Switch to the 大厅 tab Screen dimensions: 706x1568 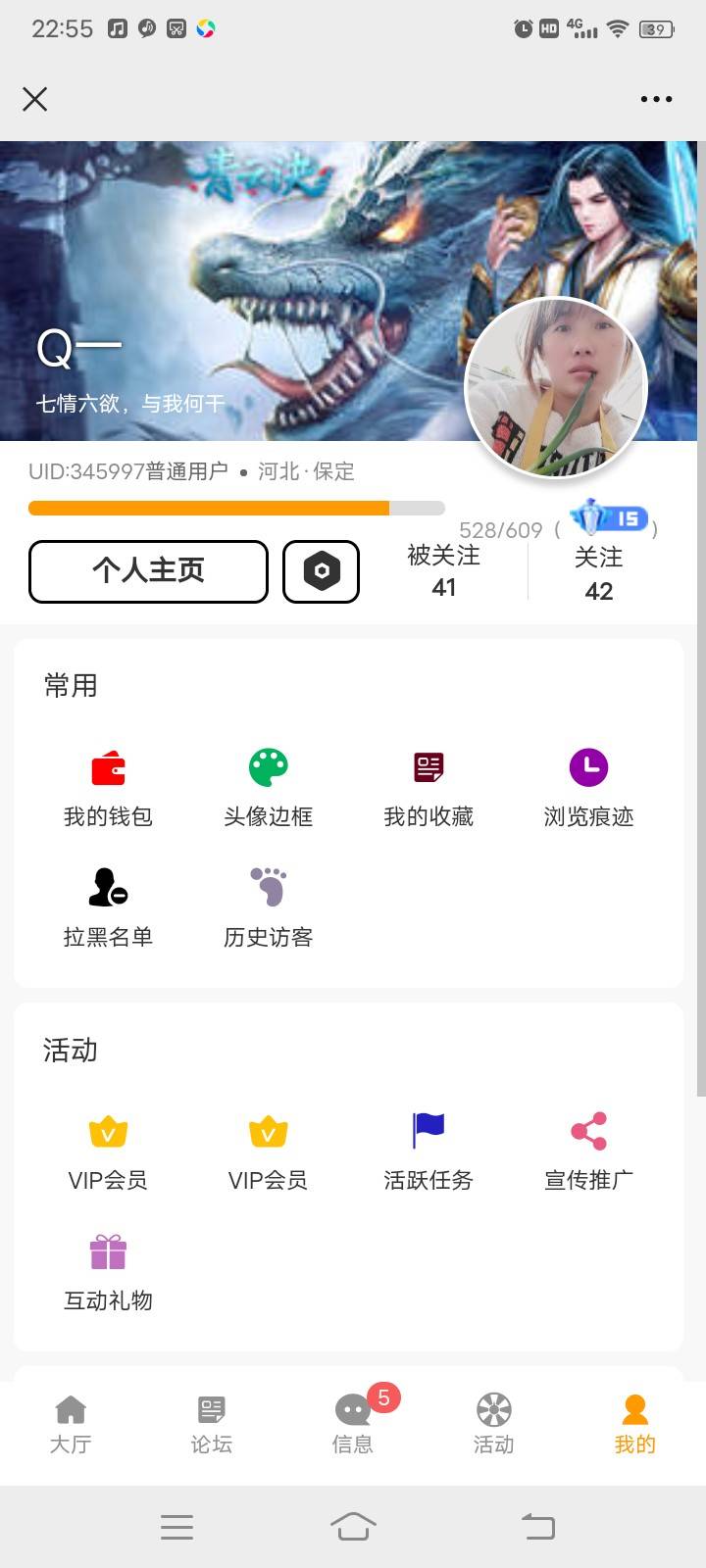coord(71,1424)
